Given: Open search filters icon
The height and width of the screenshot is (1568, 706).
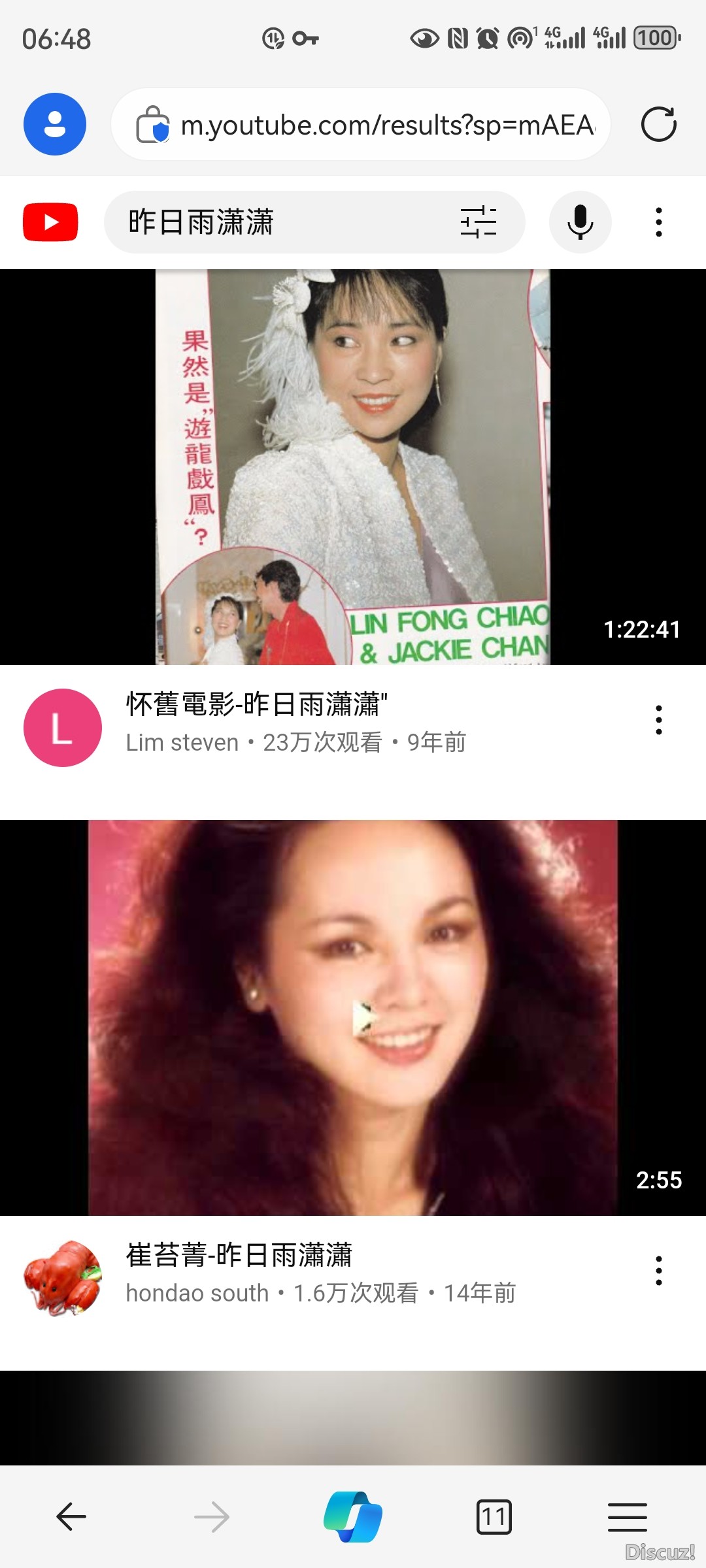Looking at the screenshot, I should tap(478, 222).
